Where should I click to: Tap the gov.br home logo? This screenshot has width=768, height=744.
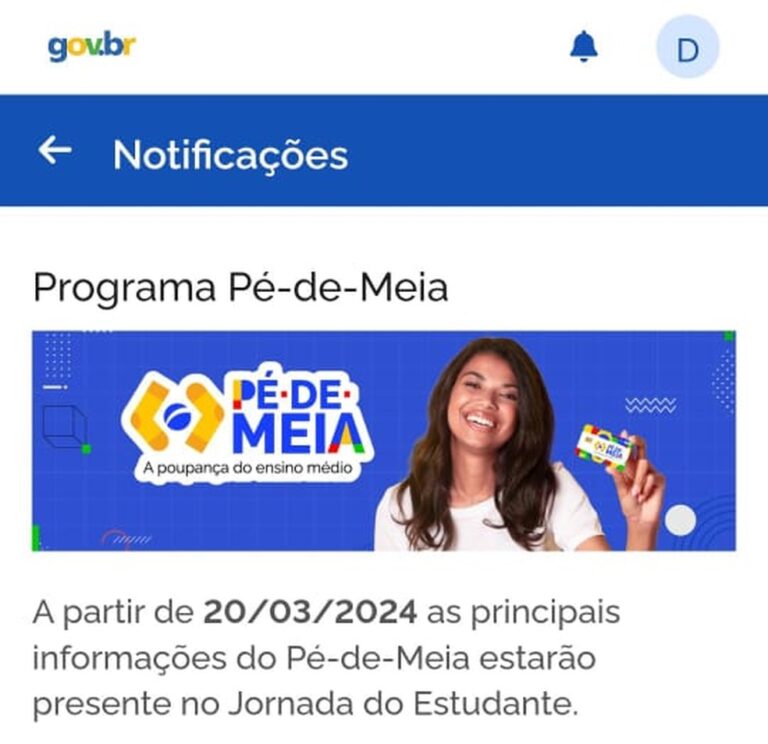click(x=91, y=46)
